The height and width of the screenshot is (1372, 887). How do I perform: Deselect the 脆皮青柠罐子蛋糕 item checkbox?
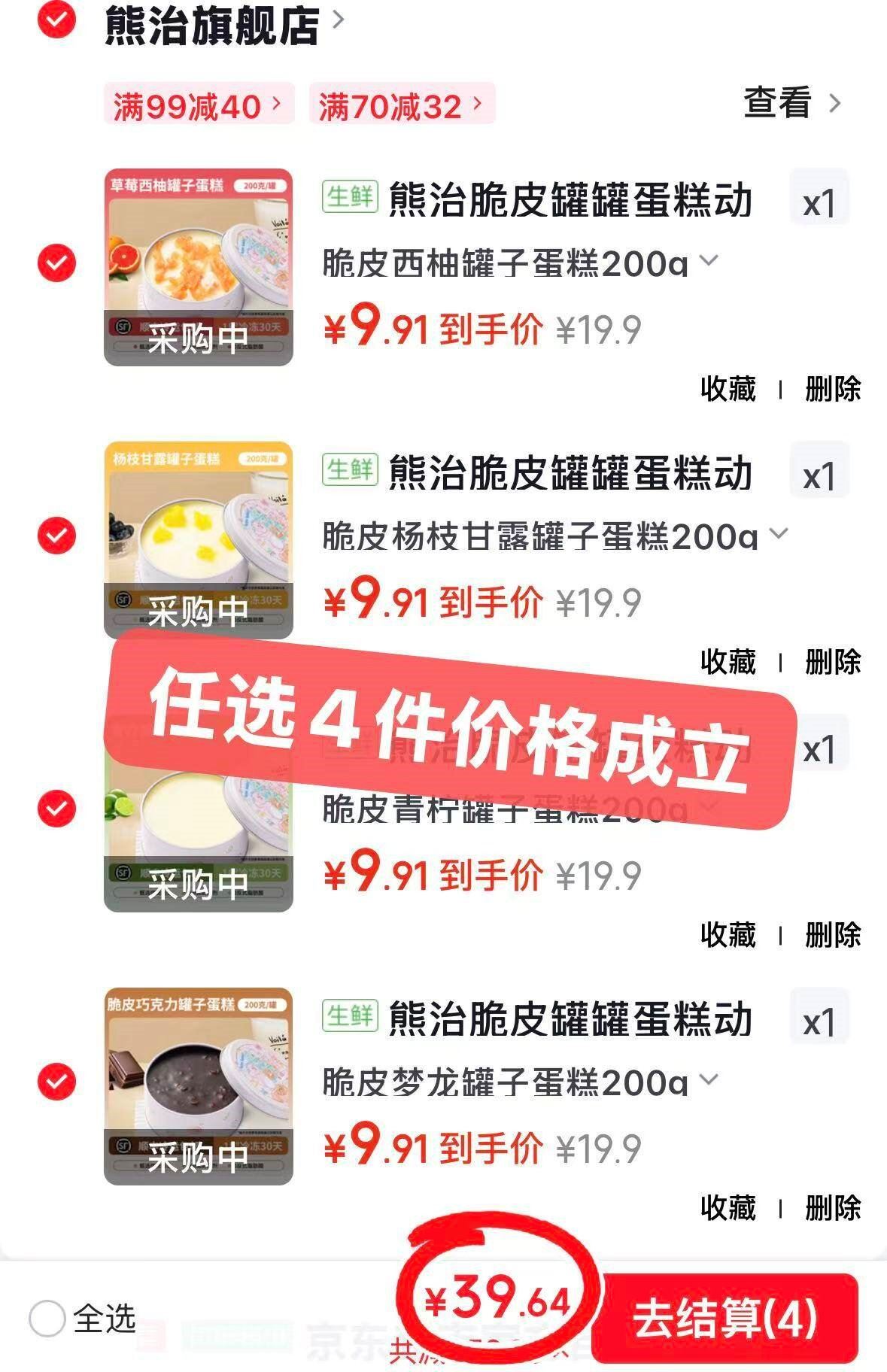tap(57, 809)
